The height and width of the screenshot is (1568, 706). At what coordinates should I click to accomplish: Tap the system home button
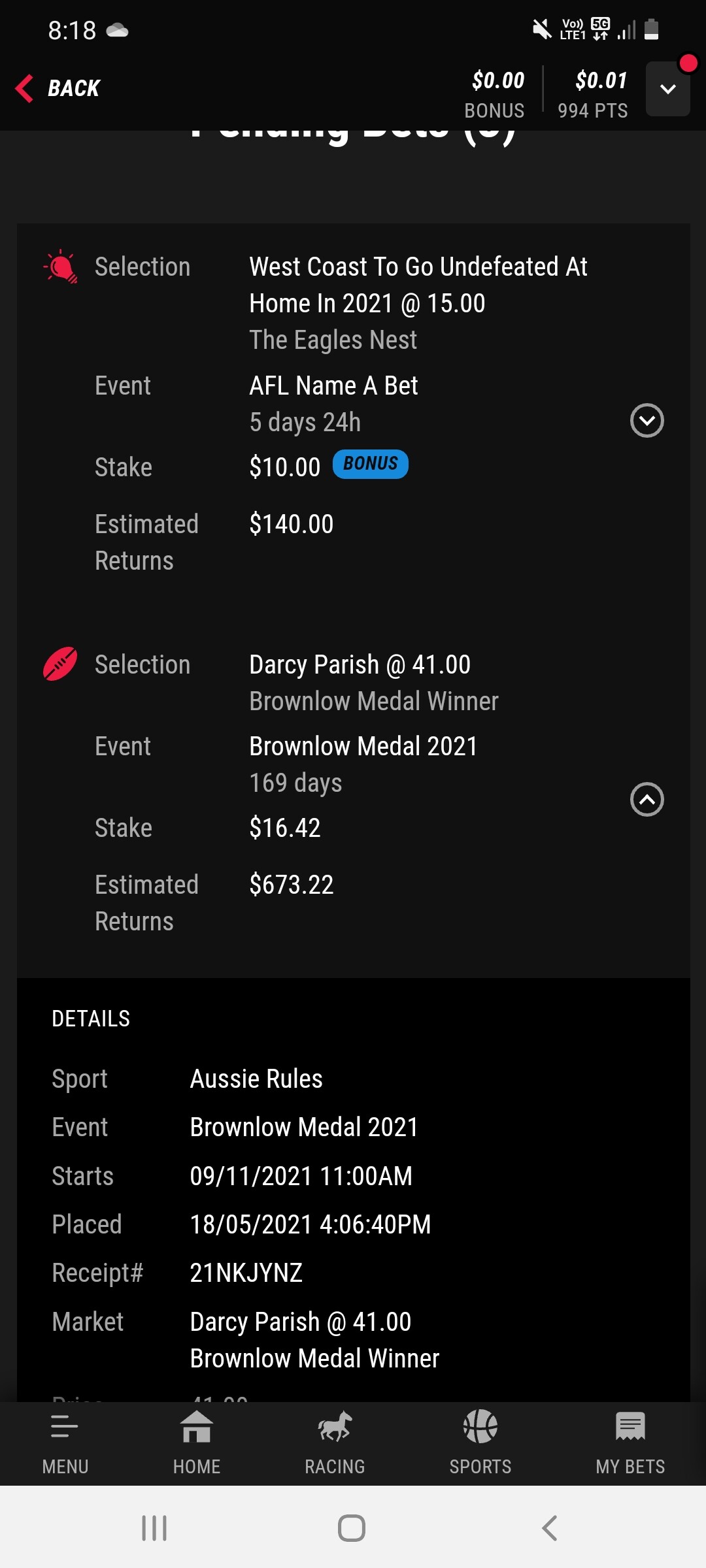tap(352, 1528)
